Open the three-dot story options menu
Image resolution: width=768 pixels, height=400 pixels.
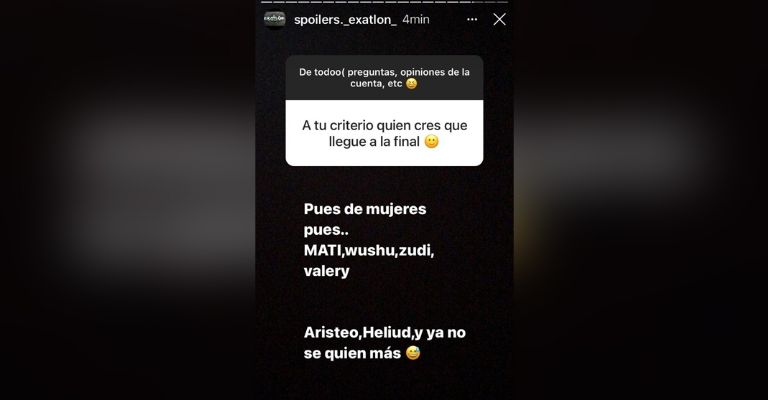pos(472,19)
